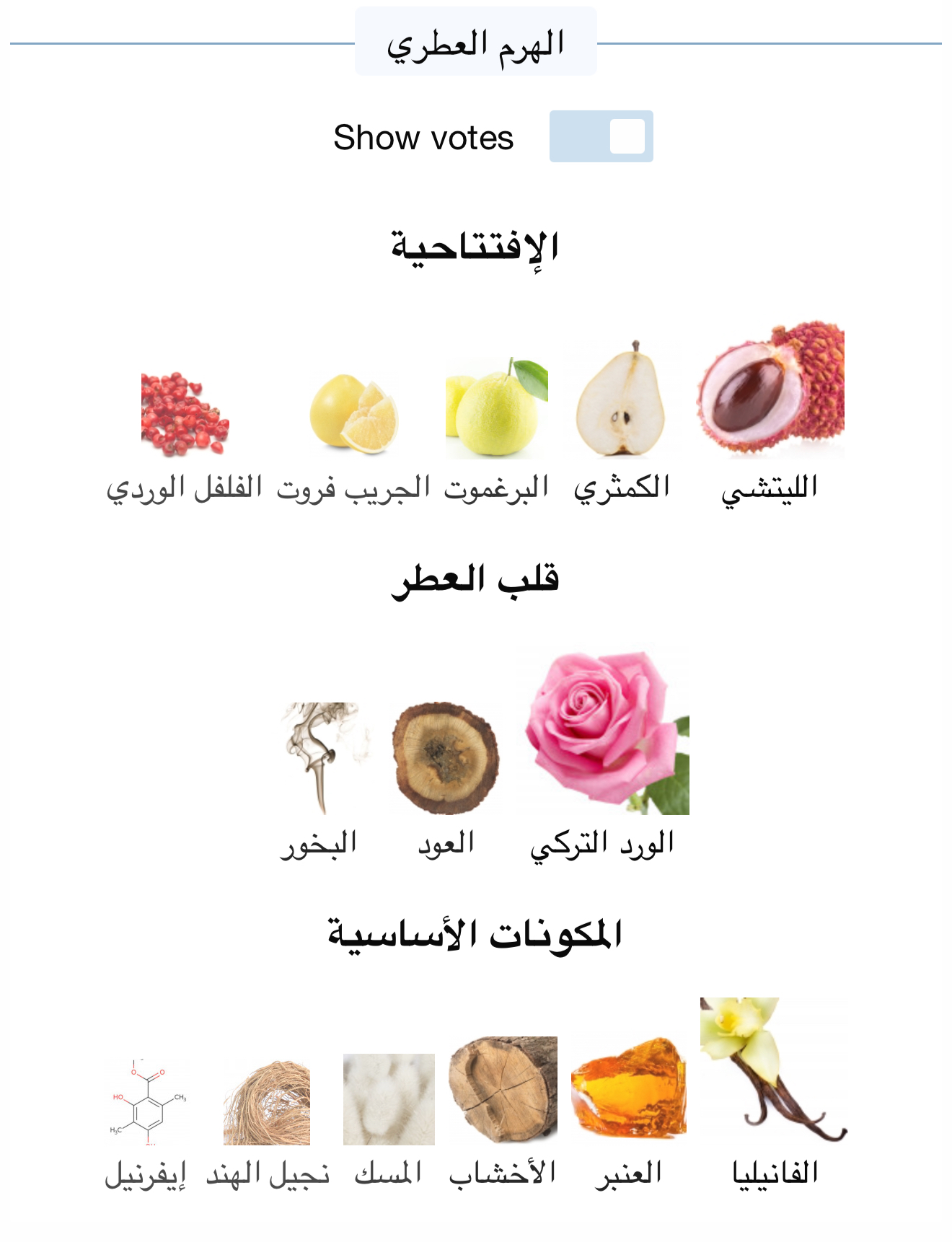View the البخور (incense) note
This screenshot has height=1242, width=952.
tap(320, 758)
